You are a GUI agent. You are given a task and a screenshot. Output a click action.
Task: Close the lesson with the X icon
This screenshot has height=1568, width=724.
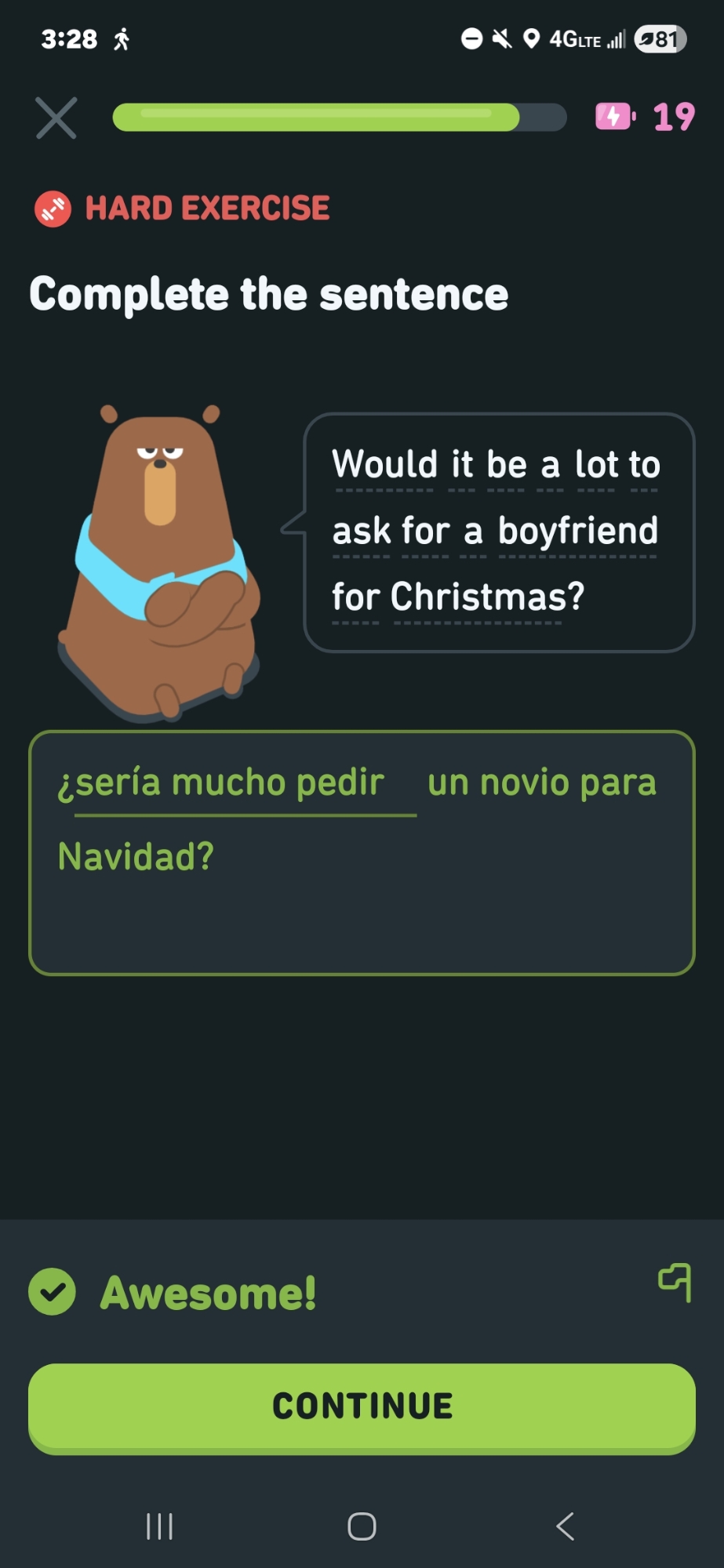click(56, 118)
